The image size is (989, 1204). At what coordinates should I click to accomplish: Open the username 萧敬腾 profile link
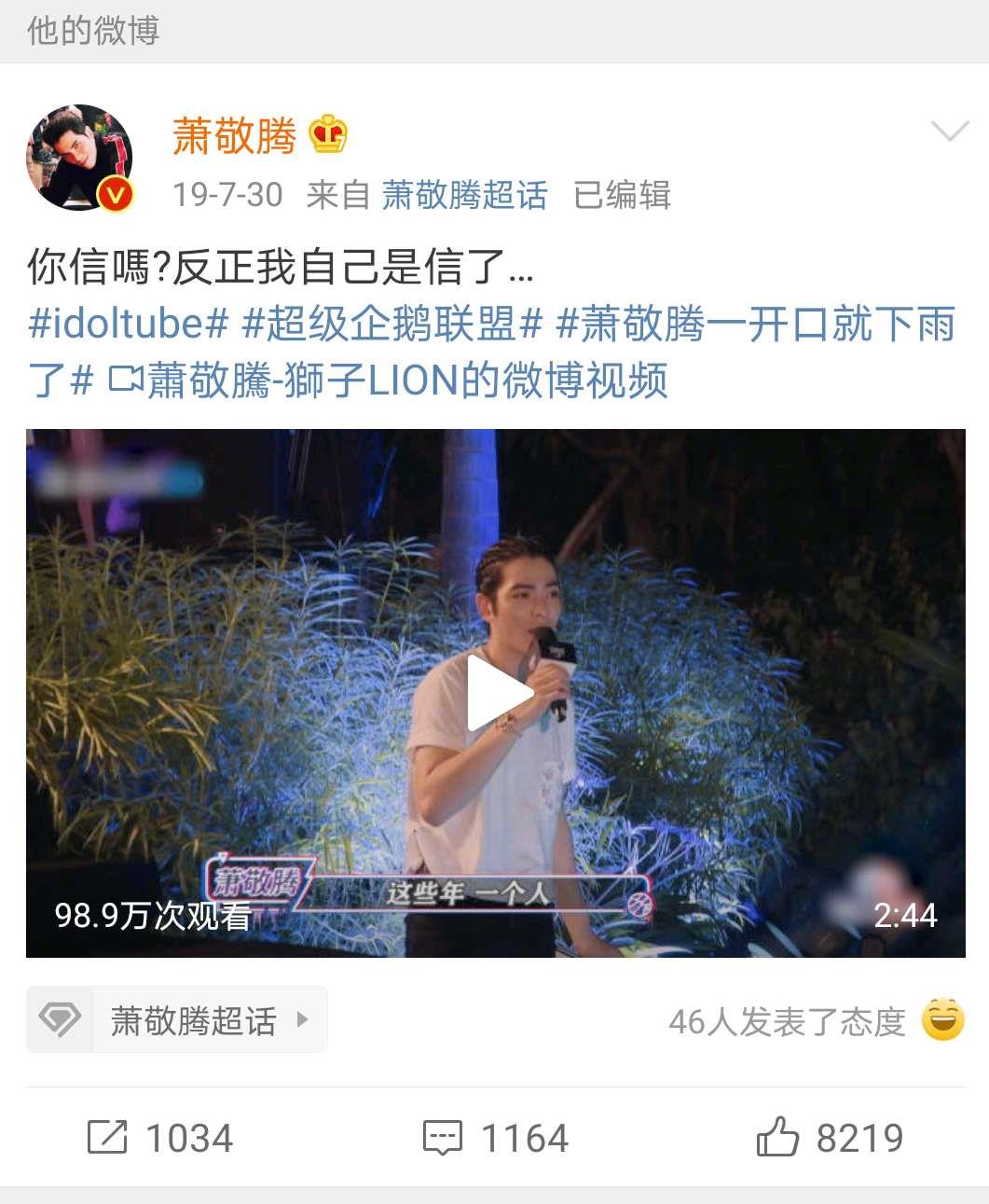coord(235,136)
